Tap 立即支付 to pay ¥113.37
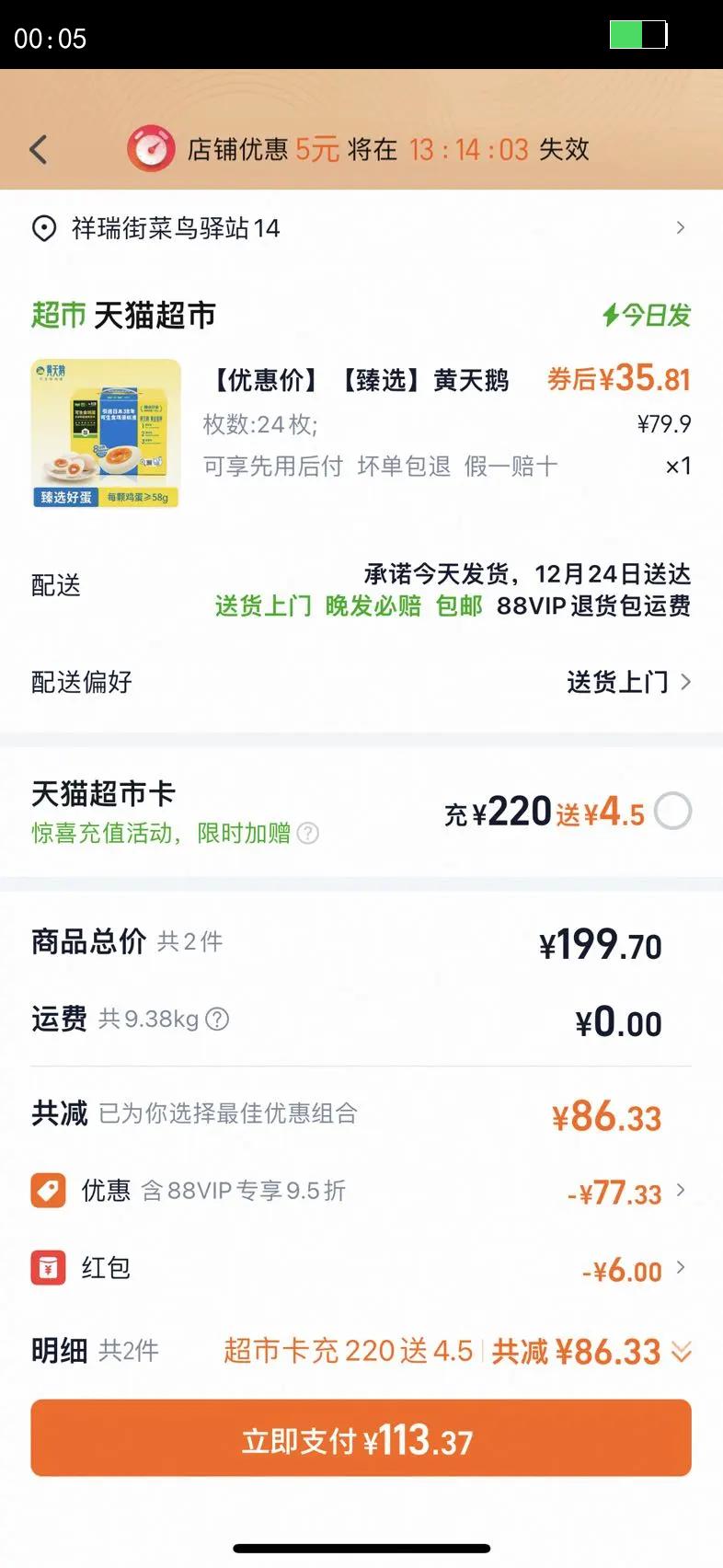The height and width of the screenshot is (1568, 723). click(361, 1437)
